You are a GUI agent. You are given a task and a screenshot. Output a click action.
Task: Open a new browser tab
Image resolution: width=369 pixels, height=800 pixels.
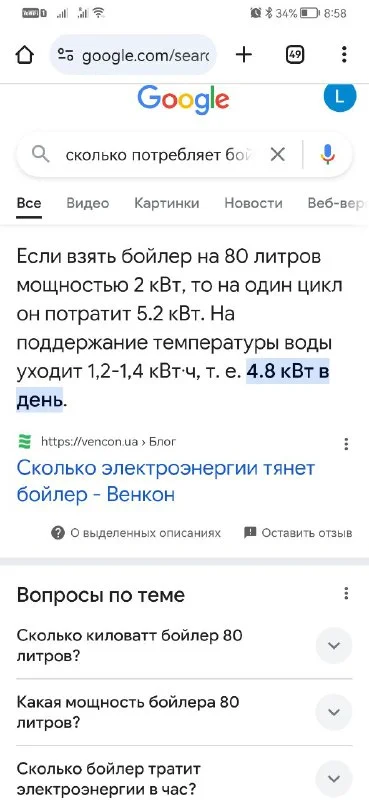[x=244, y=55]
